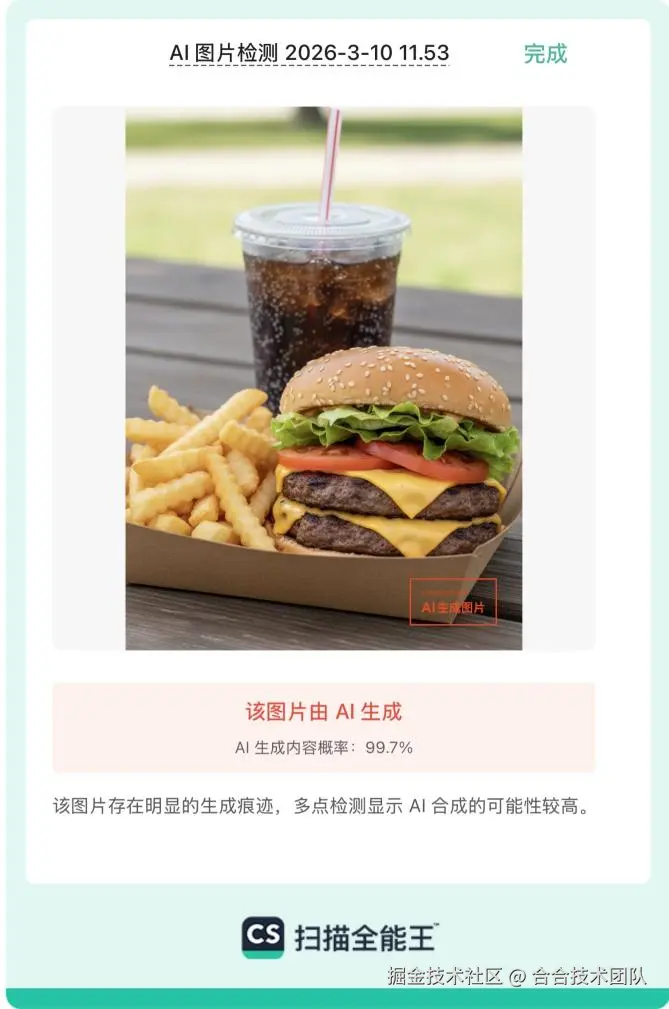The height and width of the screenshot is (1009, 669).
Task: Open the detected burger image preview
Action: tap(324, 378)
